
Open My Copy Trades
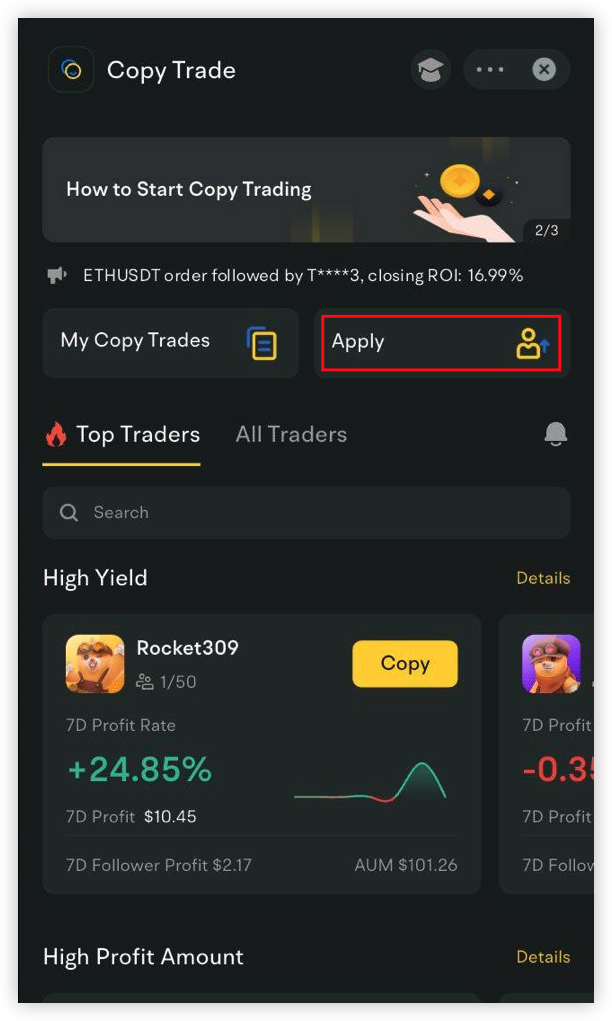tap(171, 343)
